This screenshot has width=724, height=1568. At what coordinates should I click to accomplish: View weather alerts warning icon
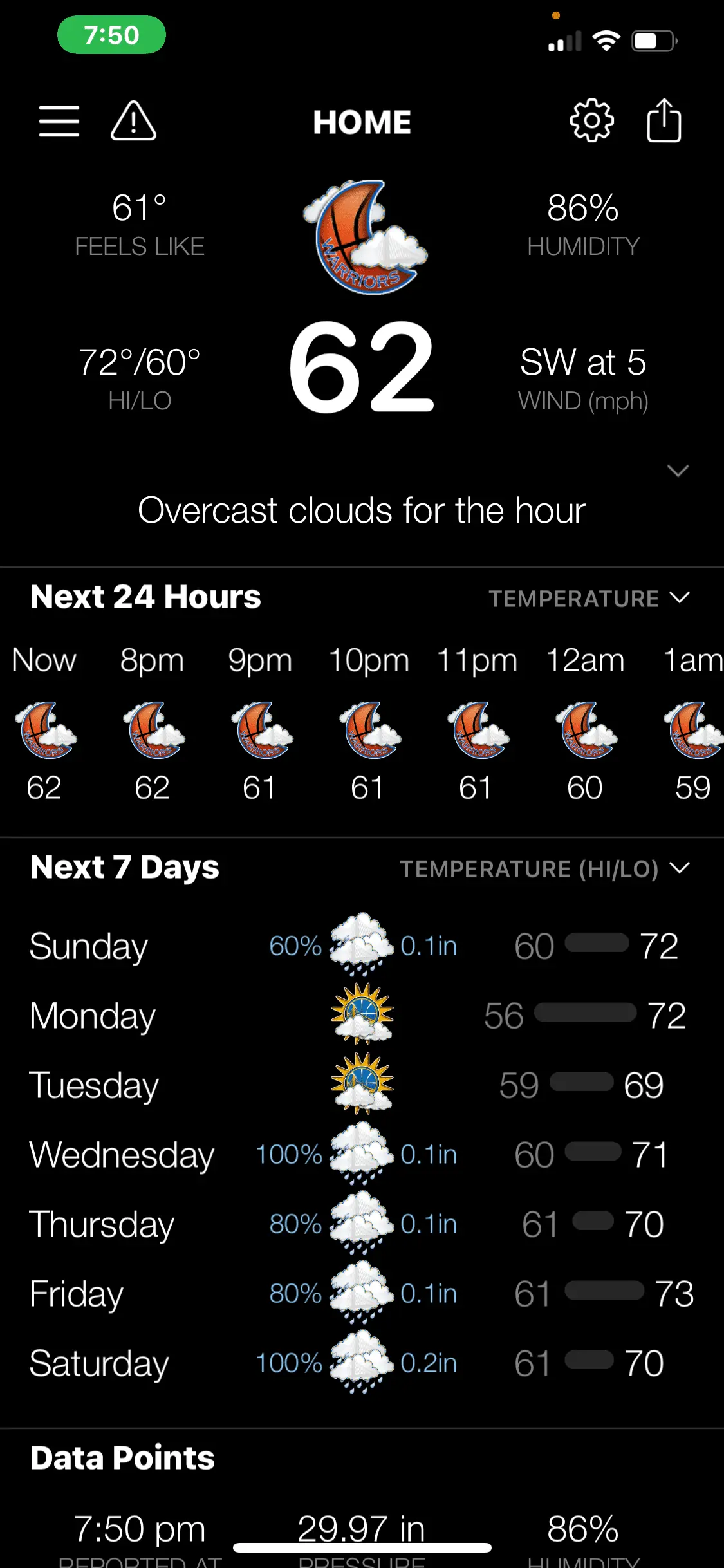coord(133,121)
